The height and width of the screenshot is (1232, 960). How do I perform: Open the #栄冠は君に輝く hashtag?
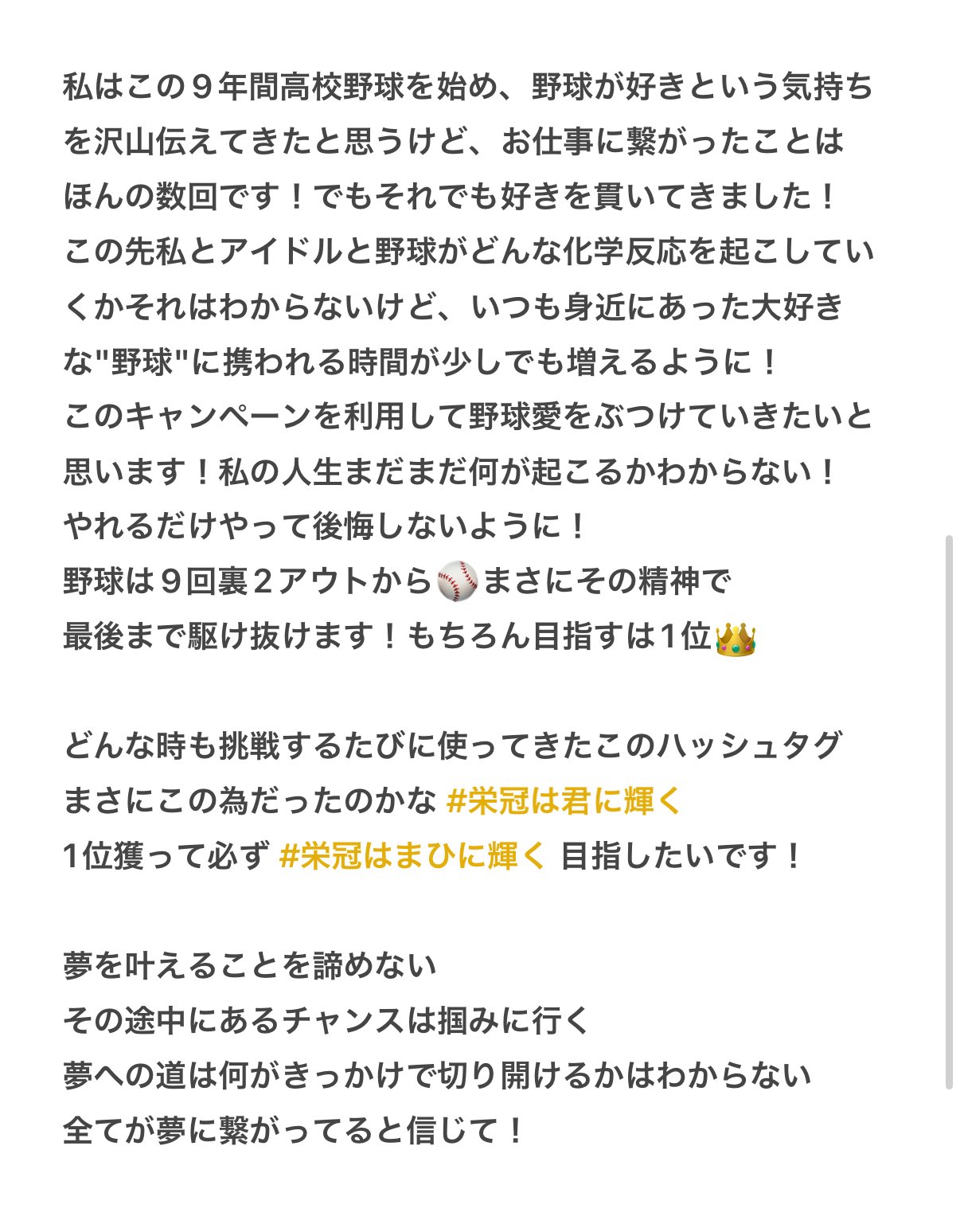coord(564,801)
